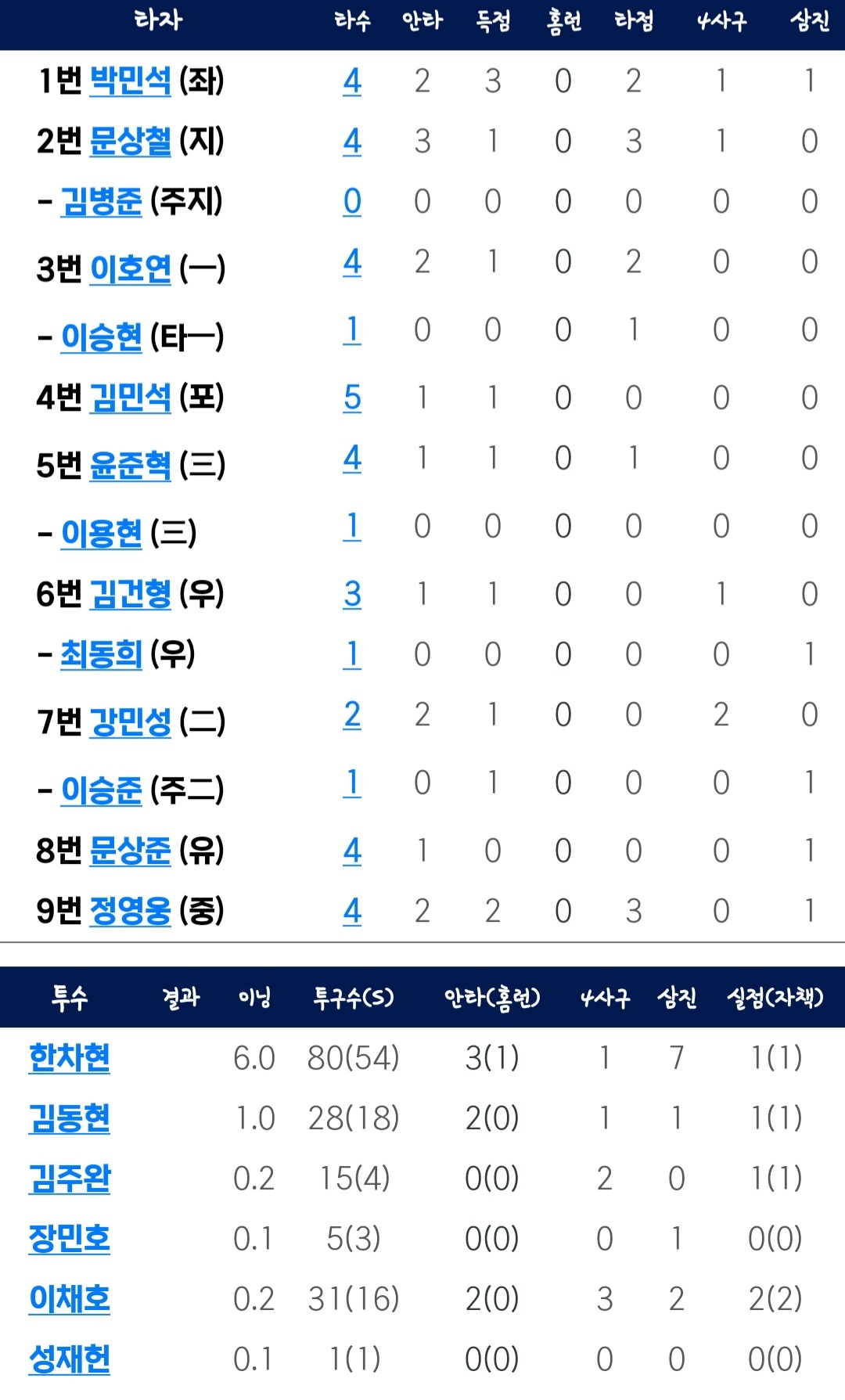Select the player link 최동희
This screenshot has width=845, height=1400.
coord(101,654)
